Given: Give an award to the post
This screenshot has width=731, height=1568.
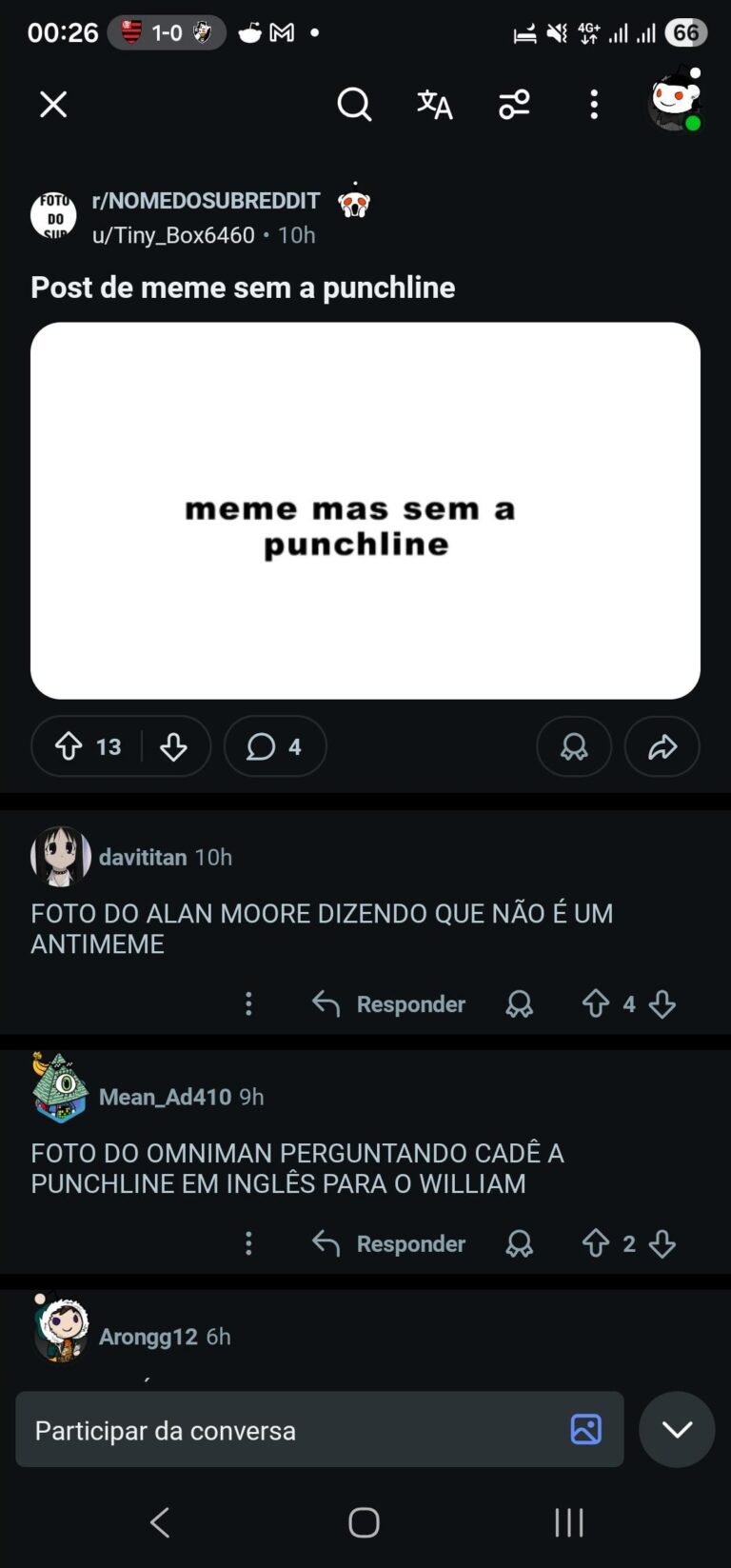Looking at the screenshot, I should coord(574,746).
